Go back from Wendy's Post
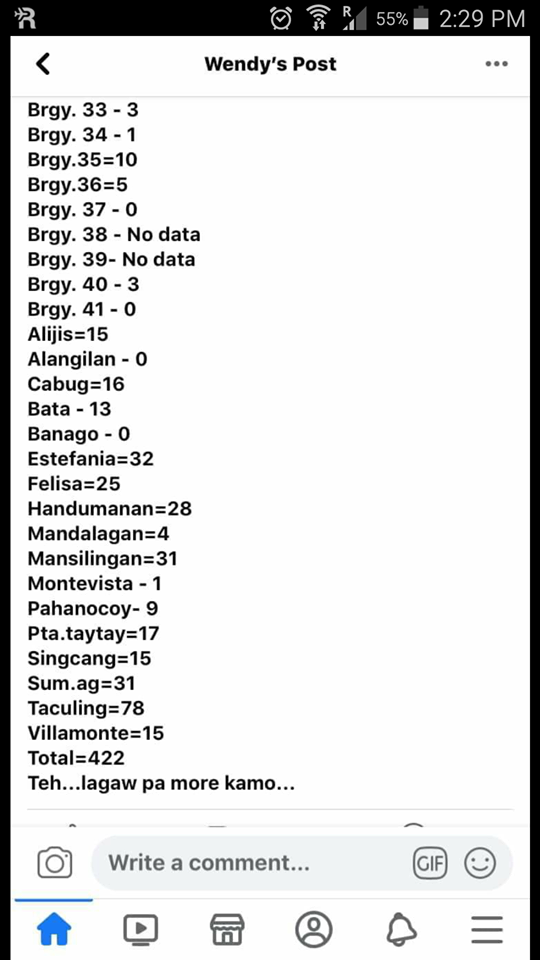540x960 pixels. (43, 64)
